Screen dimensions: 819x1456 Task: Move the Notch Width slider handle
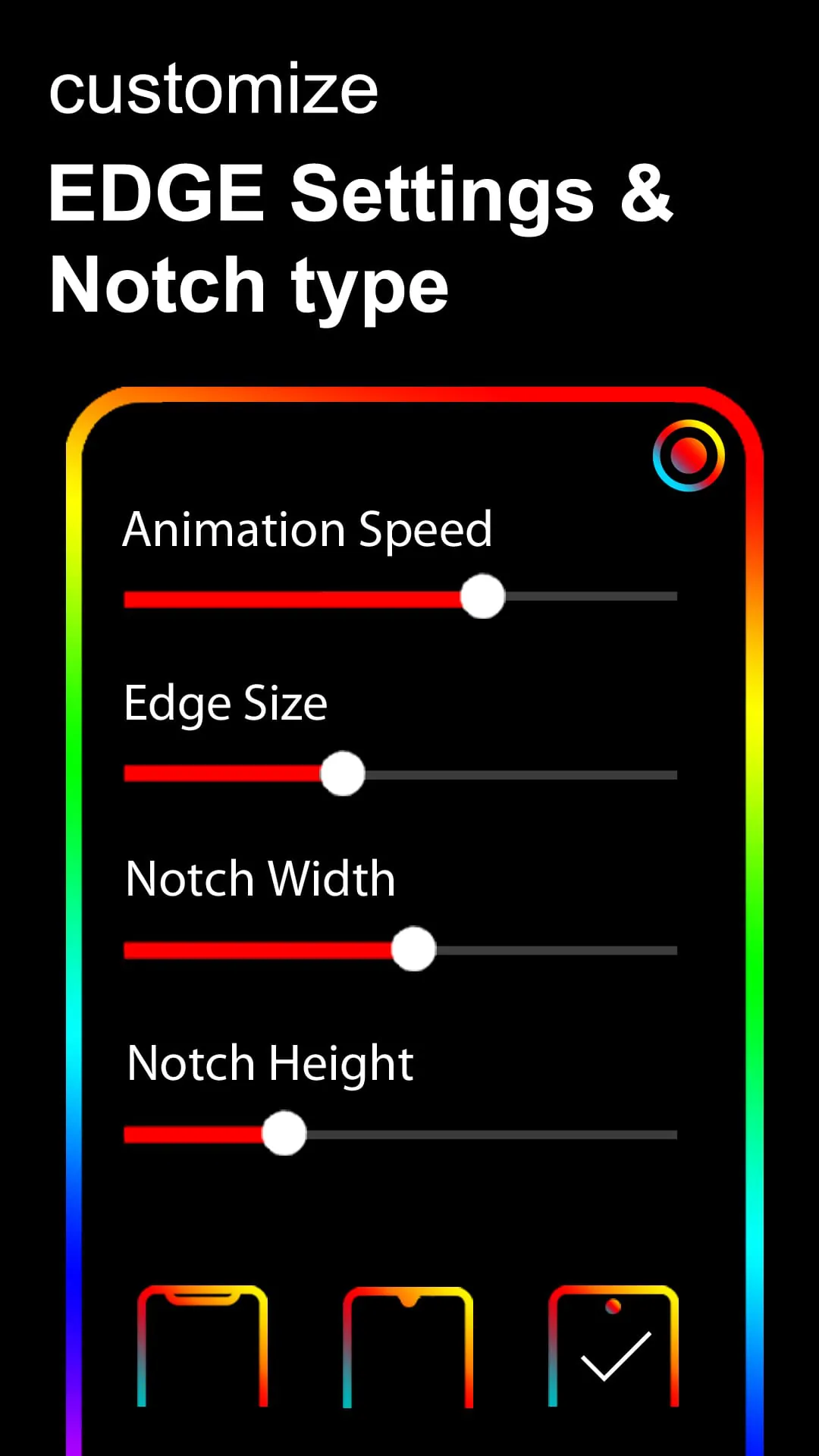pyautogui.click(x=414, y=949)
